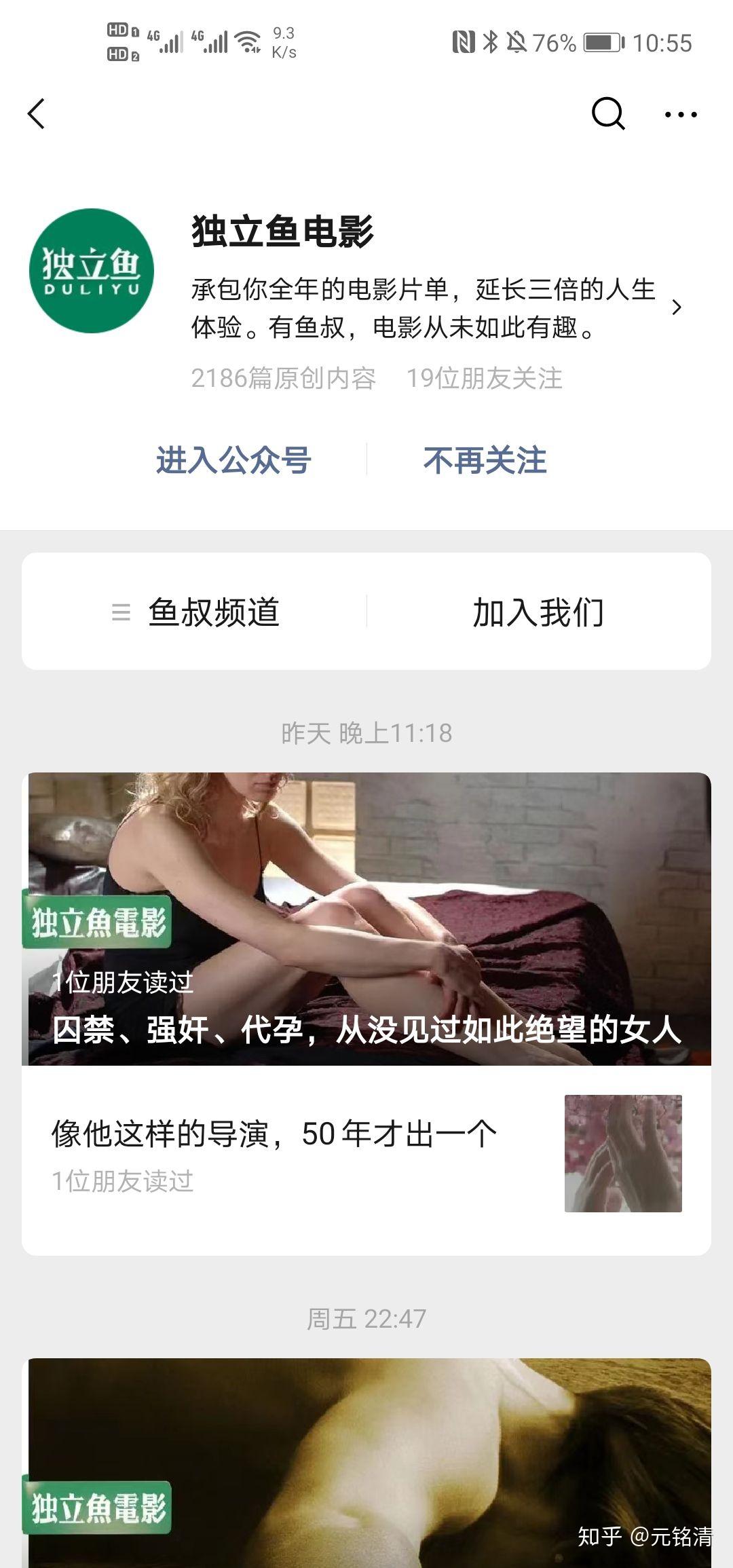Go back using the top-left arrow
The width and height of the screenshot is (733, 1568).
click(x=37, y=113)
